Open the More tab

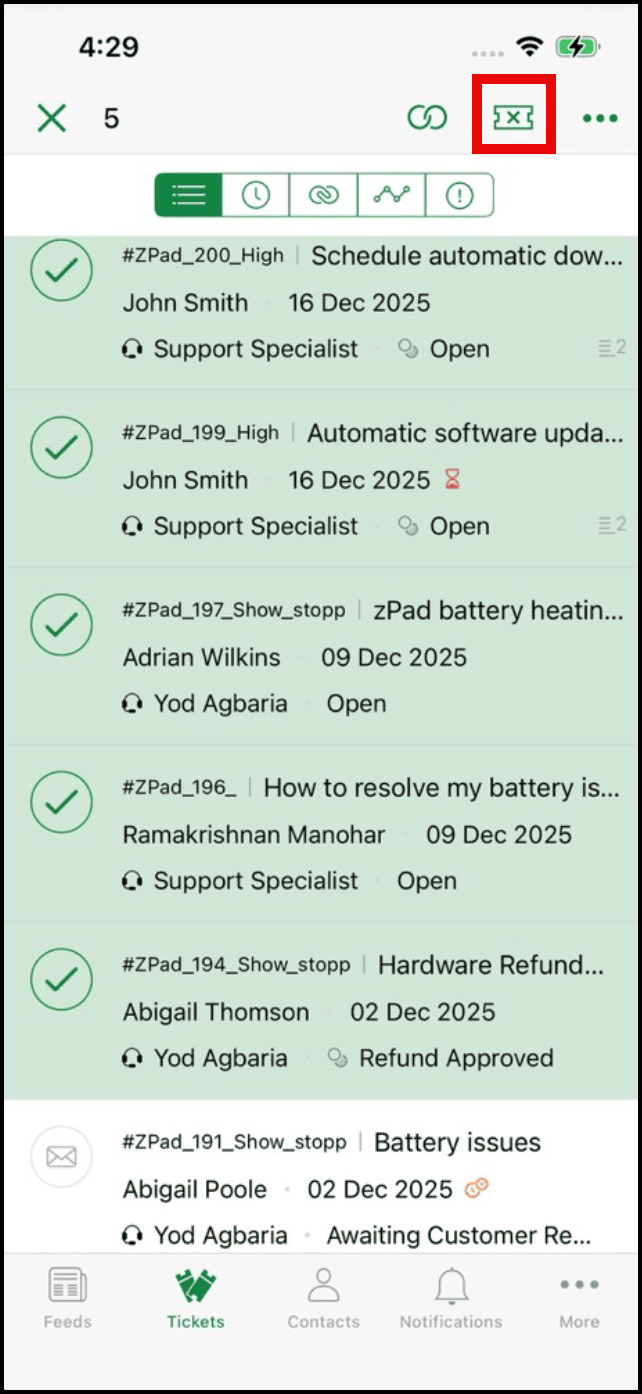pos(579,1298)
